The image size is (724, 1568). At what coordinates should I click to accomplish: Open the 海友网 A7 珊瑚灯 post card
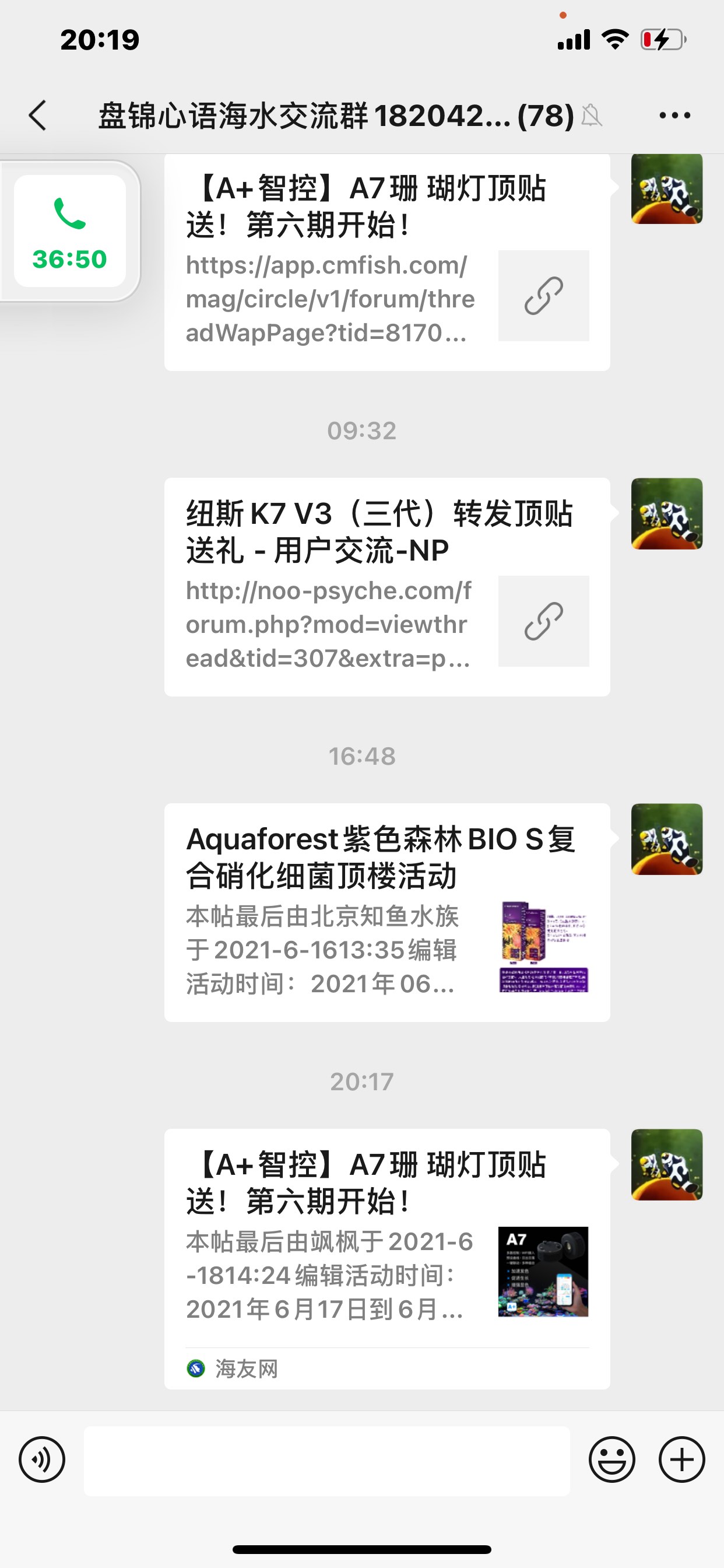[x=387, y=1258]
